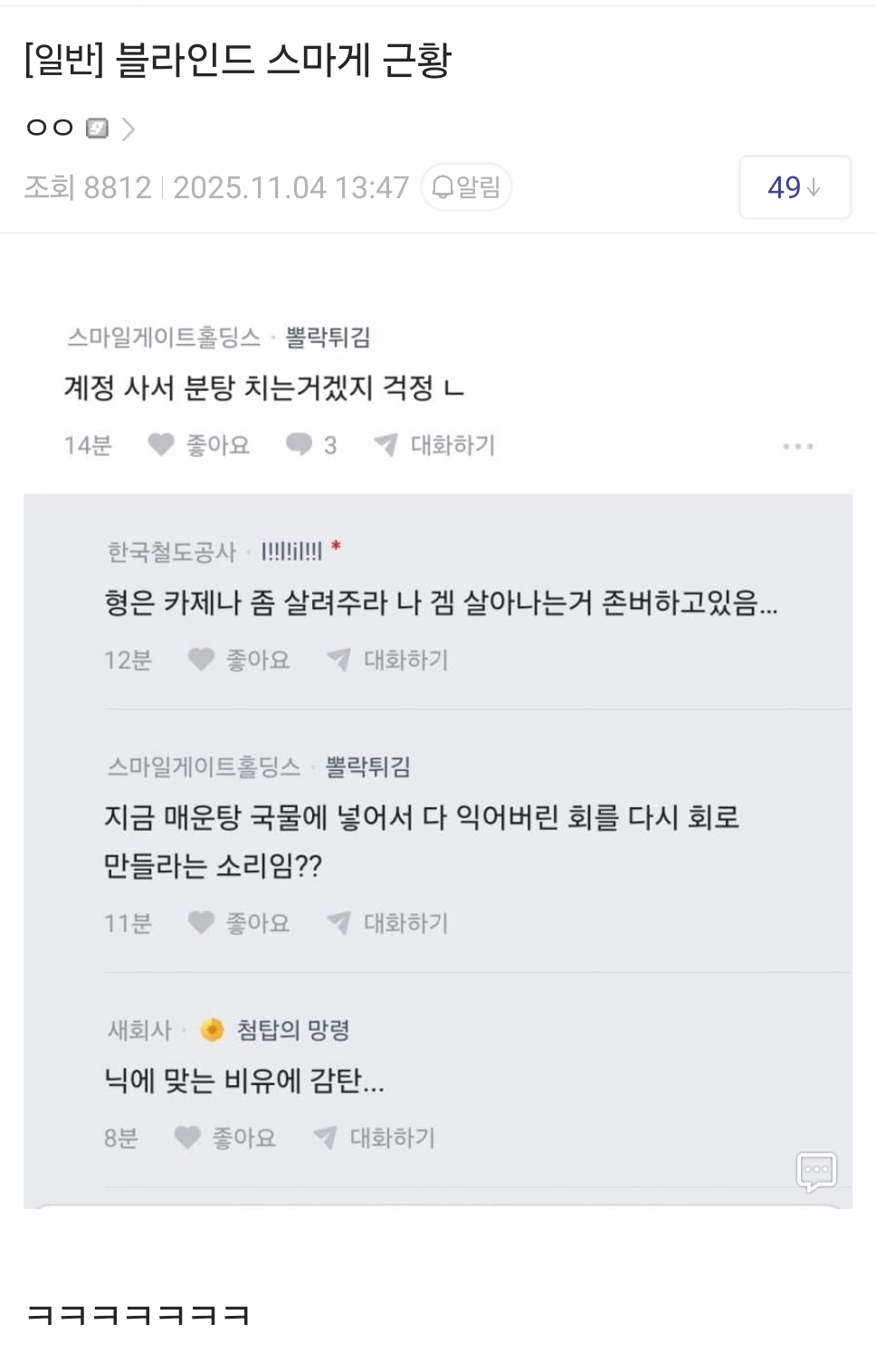Jump to the 49 comments
This screenshot has width=876, height=1372.
pos(795,187)
